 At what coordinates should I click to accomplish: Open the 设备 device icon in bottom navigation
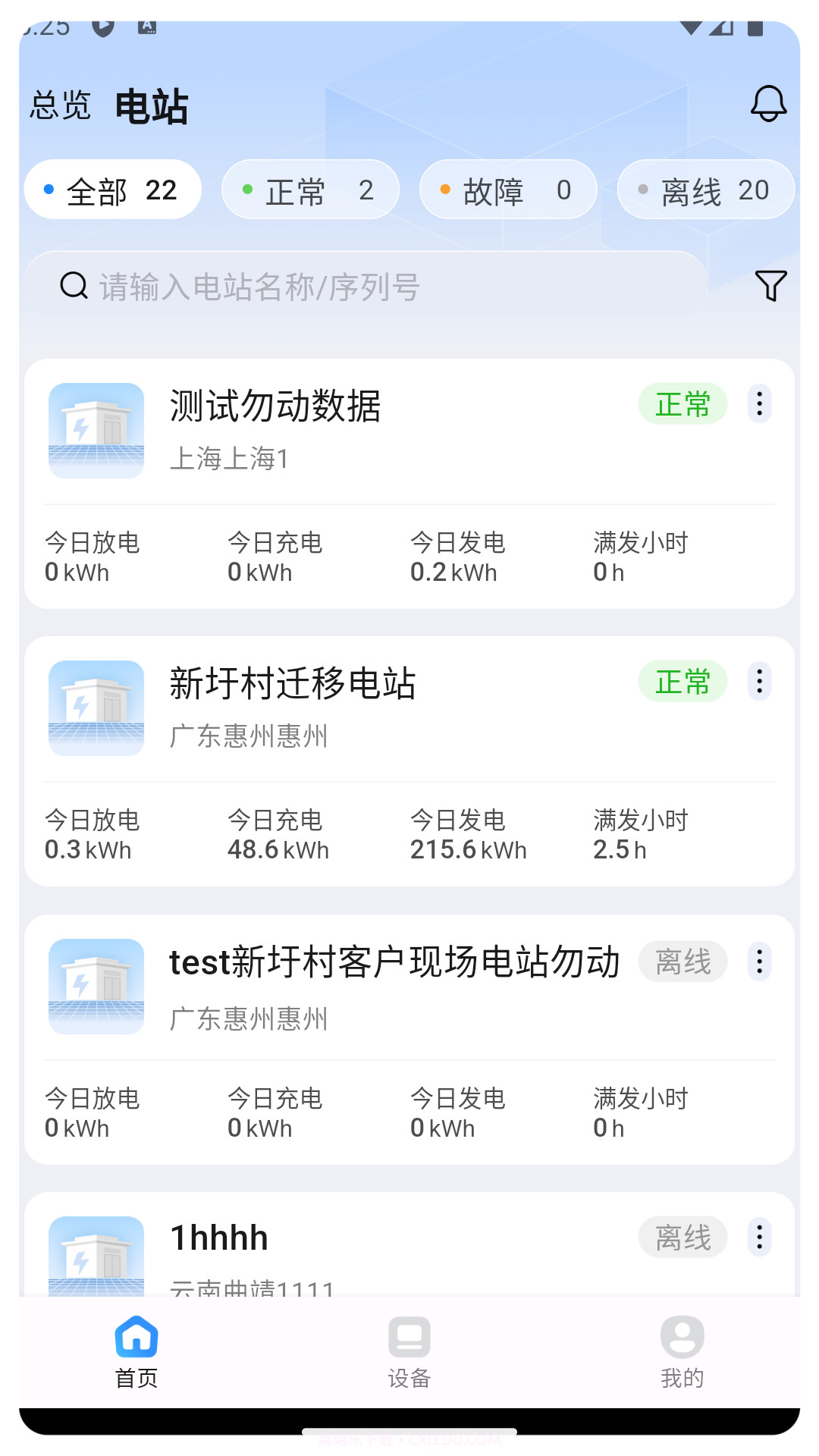[x=409, y=1338]
